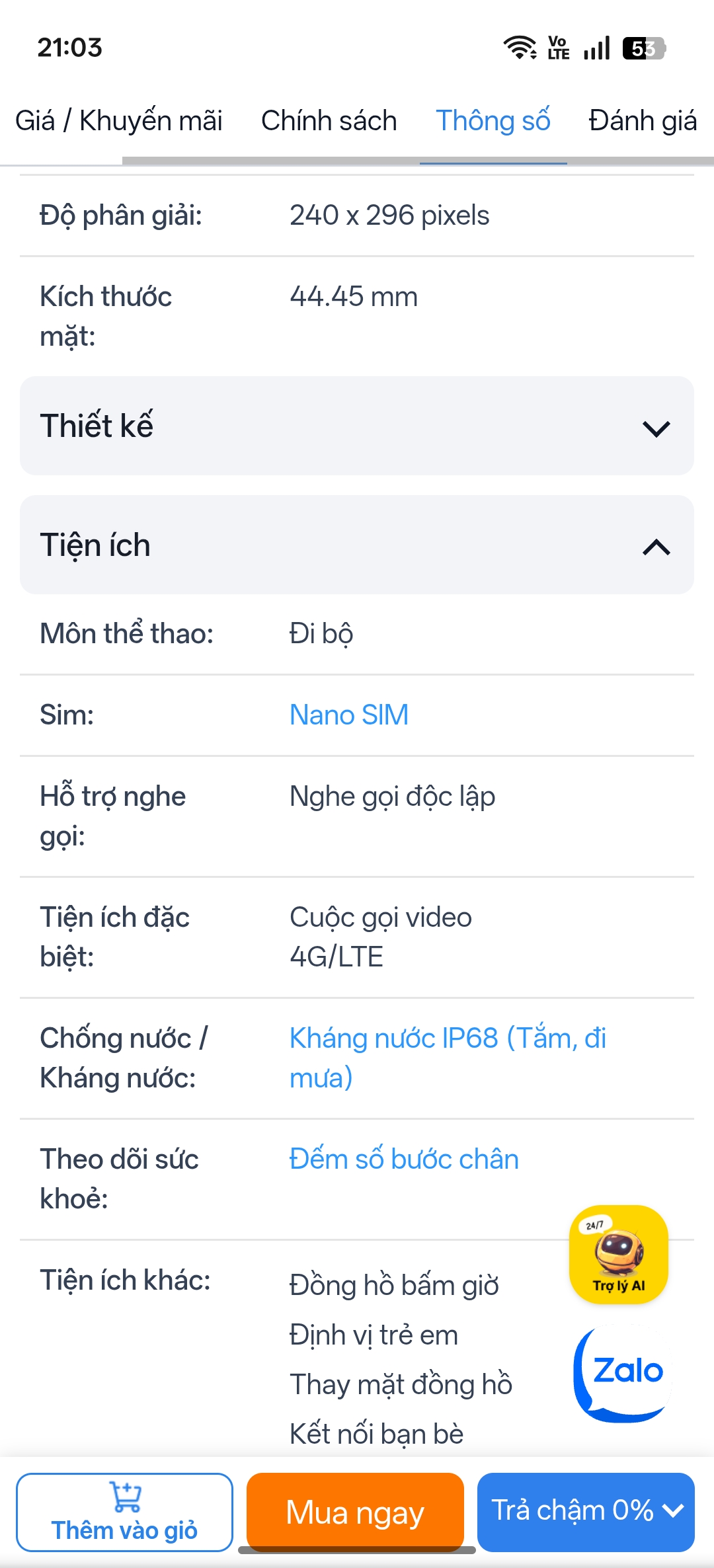Go to the Đánh giá tab
Viewport: 714px width, 1568px height.
[x=642, y=122]
